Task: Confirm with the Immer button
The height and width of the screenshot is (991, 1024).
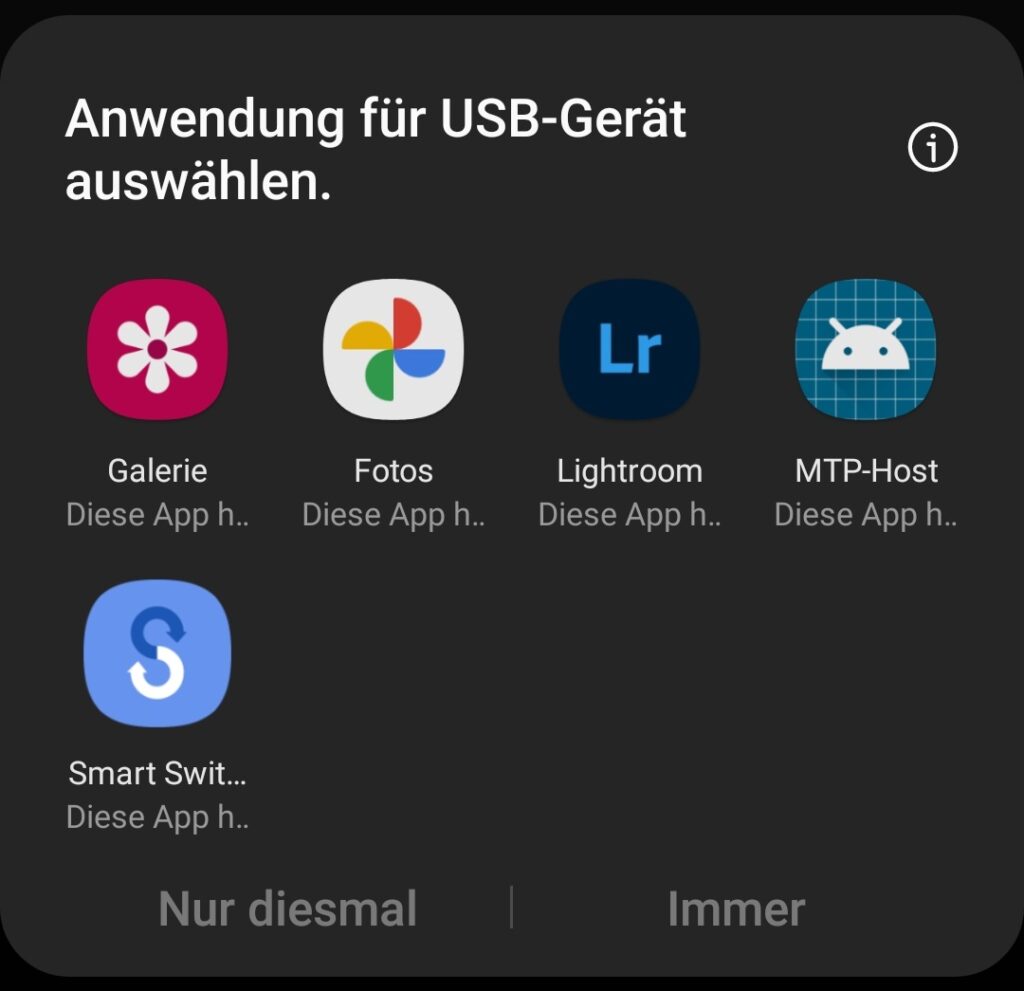Action: click(736, 909)
